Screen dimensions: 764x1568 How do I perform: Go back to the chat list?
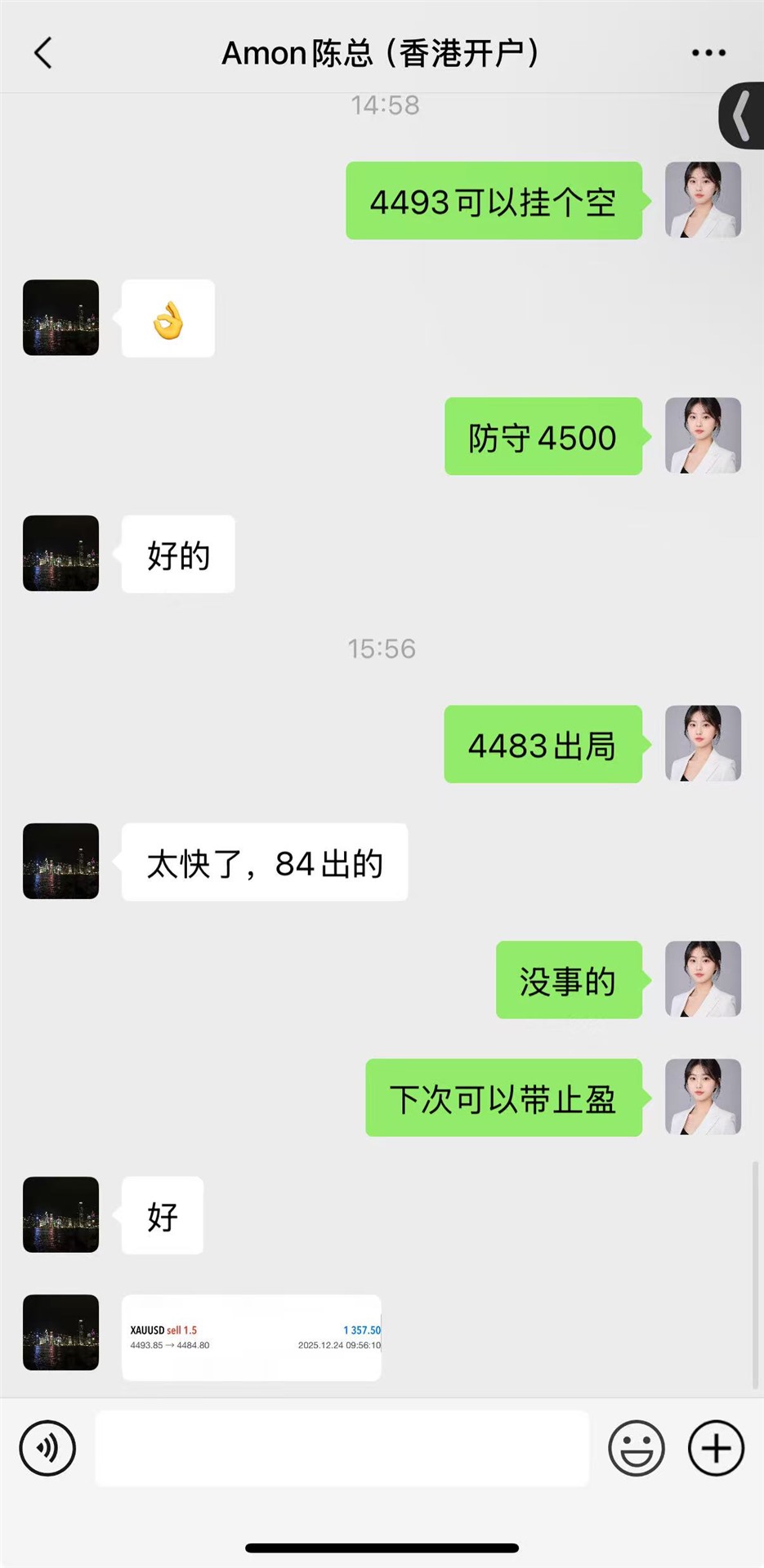pyautogui.click(x=43, y=53)
